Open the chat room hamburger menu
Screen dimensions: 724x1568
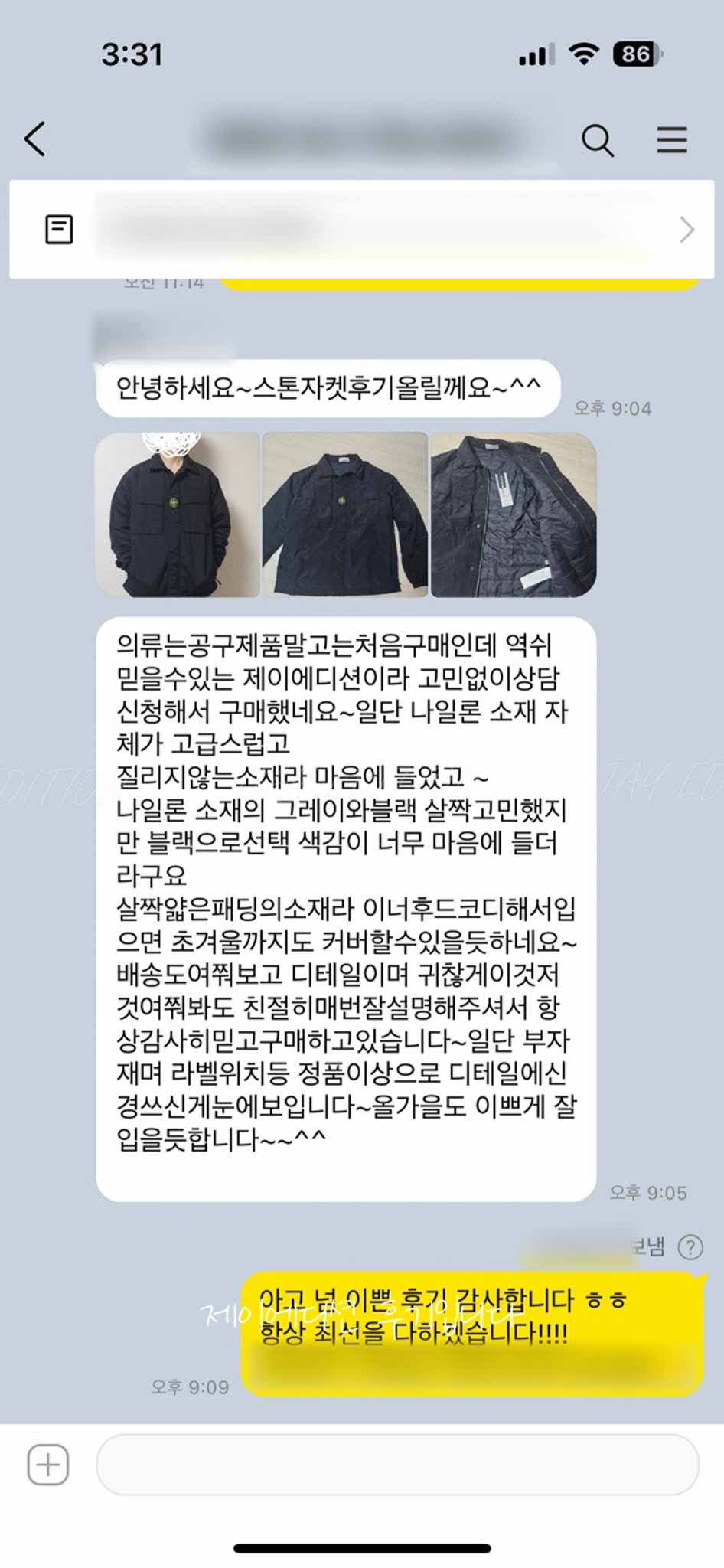point(671,140)
